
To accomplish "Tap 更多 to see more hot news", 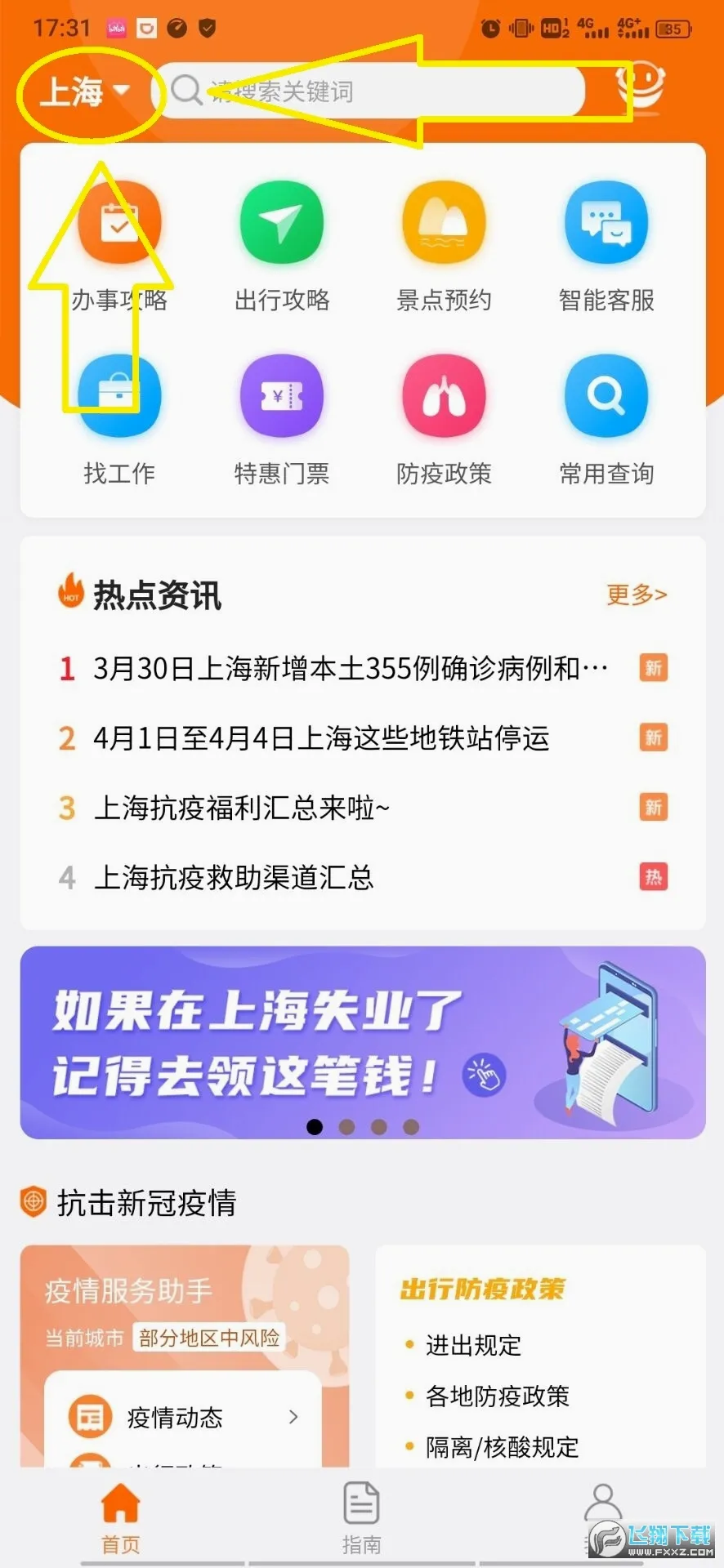I will (637, 595).
